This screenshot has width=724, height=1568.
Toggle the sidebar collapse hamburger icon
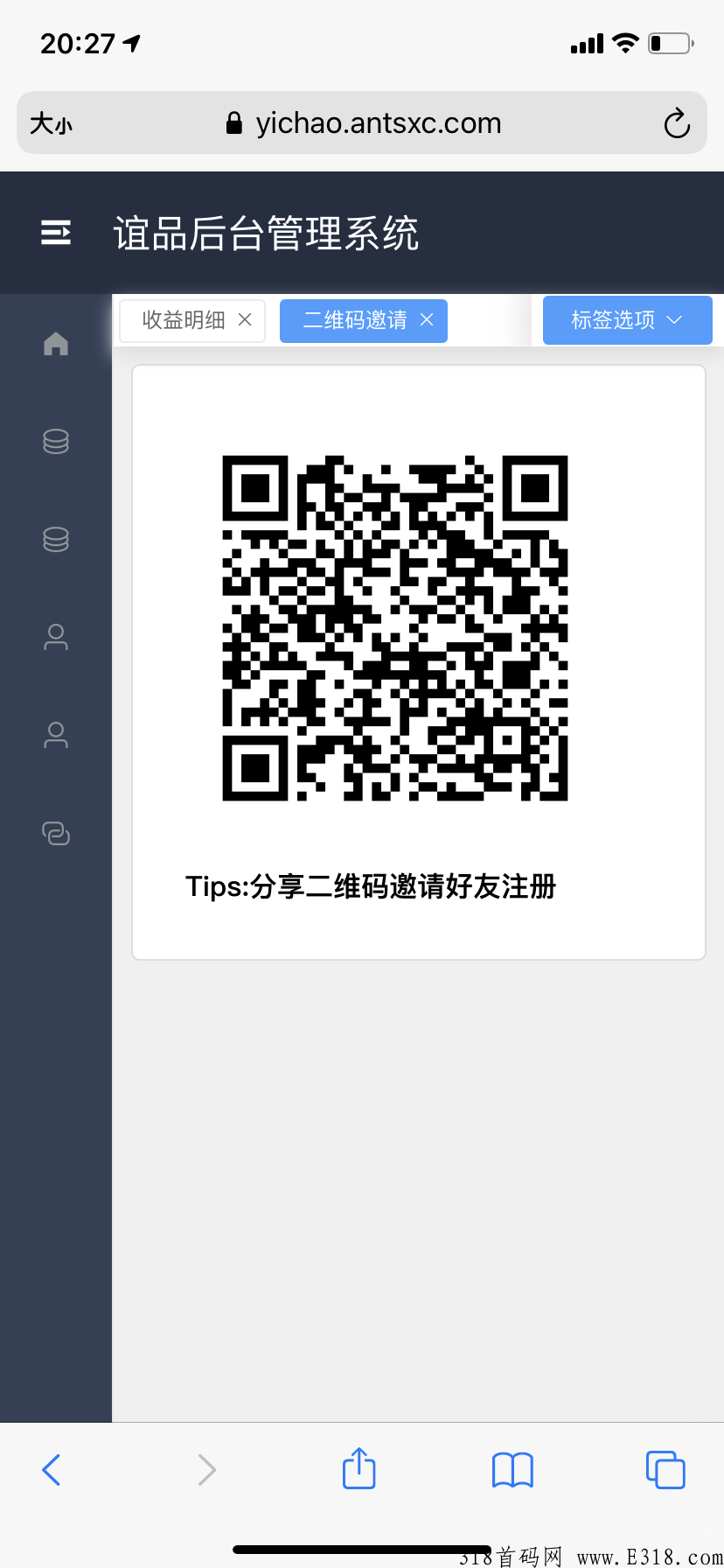coord(55,233)
